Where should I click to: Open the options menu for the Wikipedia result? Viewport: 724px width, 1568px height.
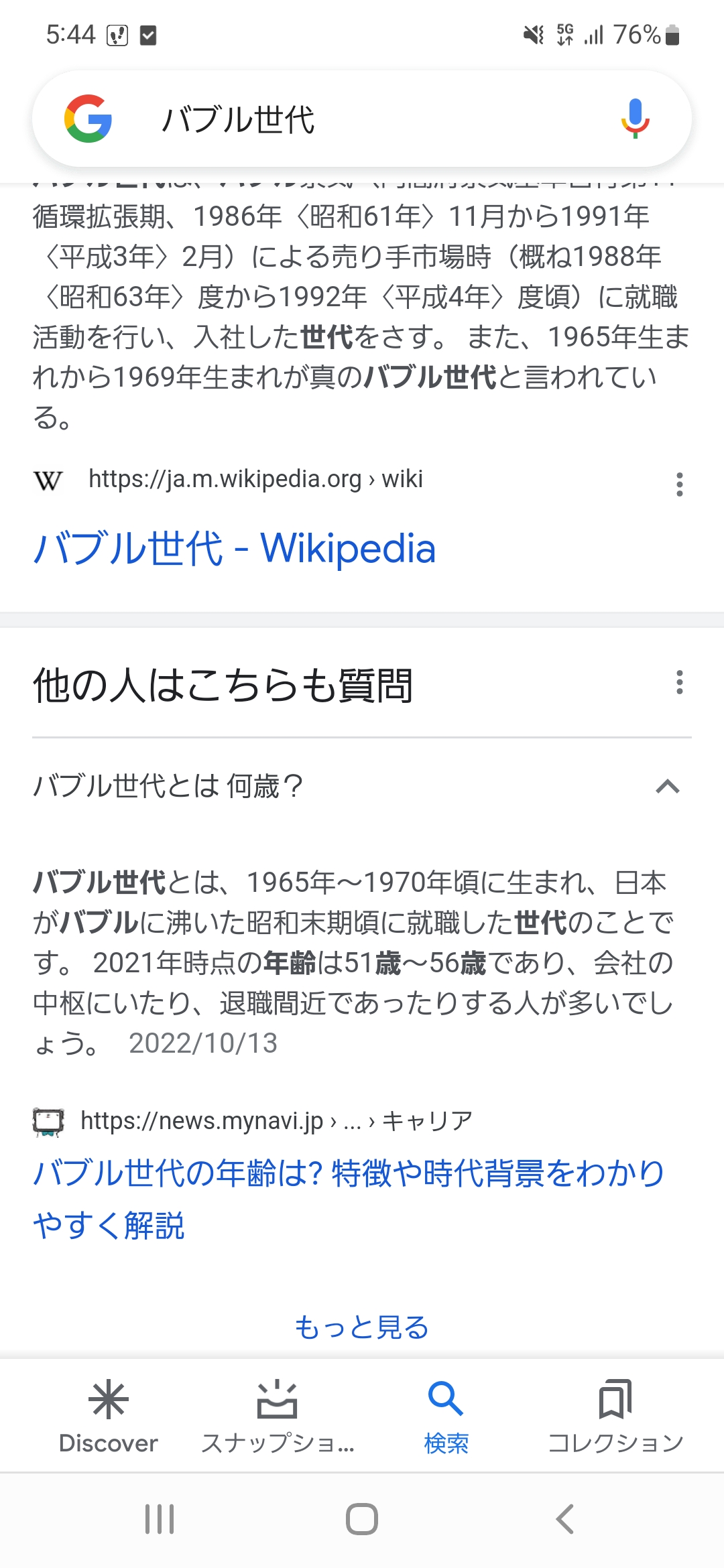(x=679, y=484)
